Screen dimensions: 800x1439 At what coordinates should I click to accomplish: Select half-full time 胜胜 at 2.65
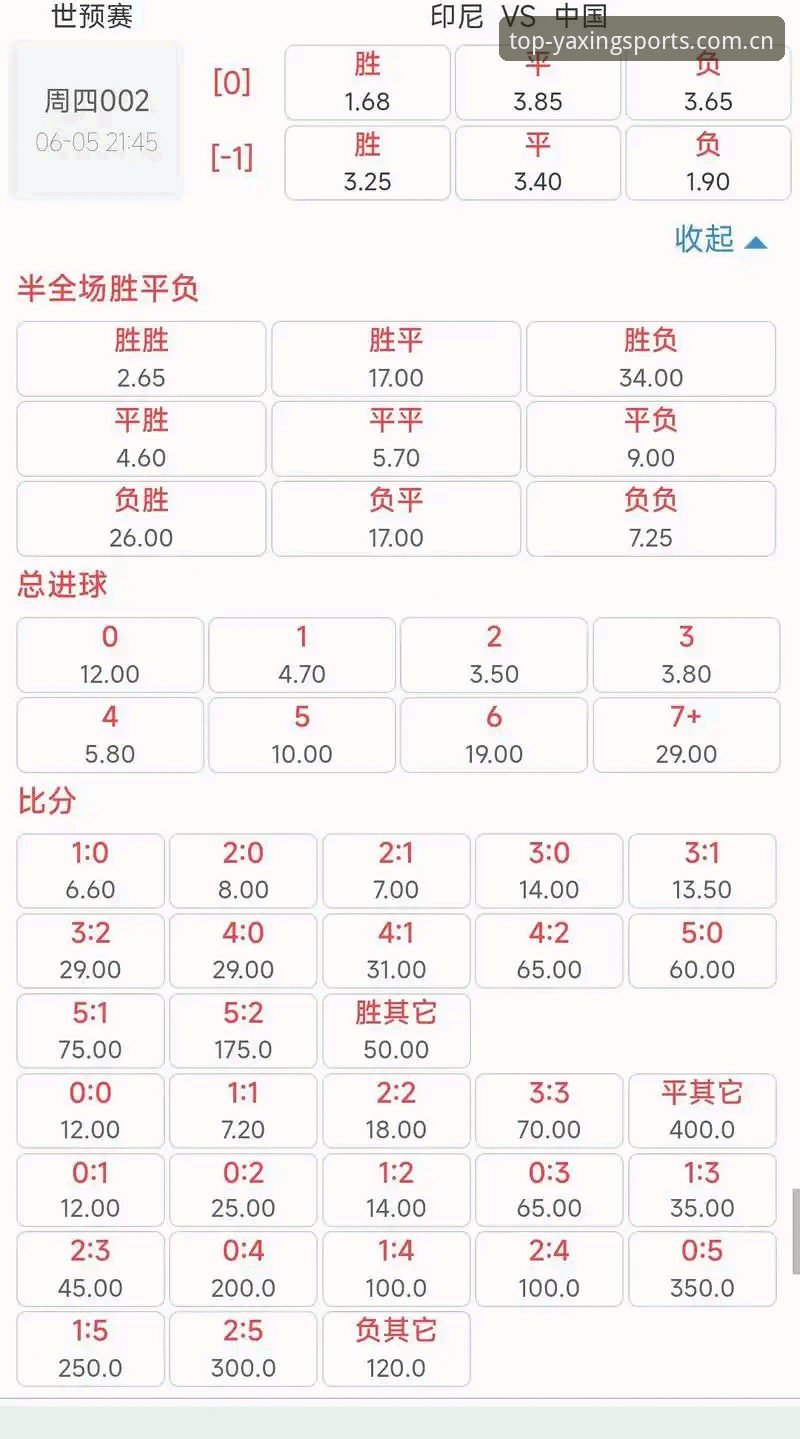pyautogui.click(x=141, y=359)
